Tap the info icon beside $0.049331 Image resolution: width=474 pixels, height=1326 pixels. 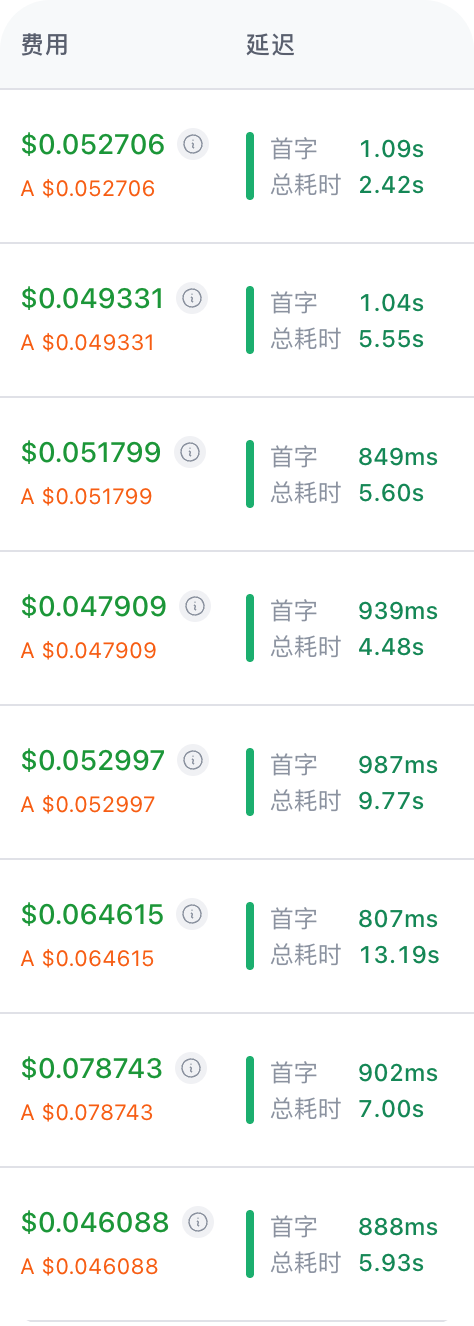pos(193,298)
